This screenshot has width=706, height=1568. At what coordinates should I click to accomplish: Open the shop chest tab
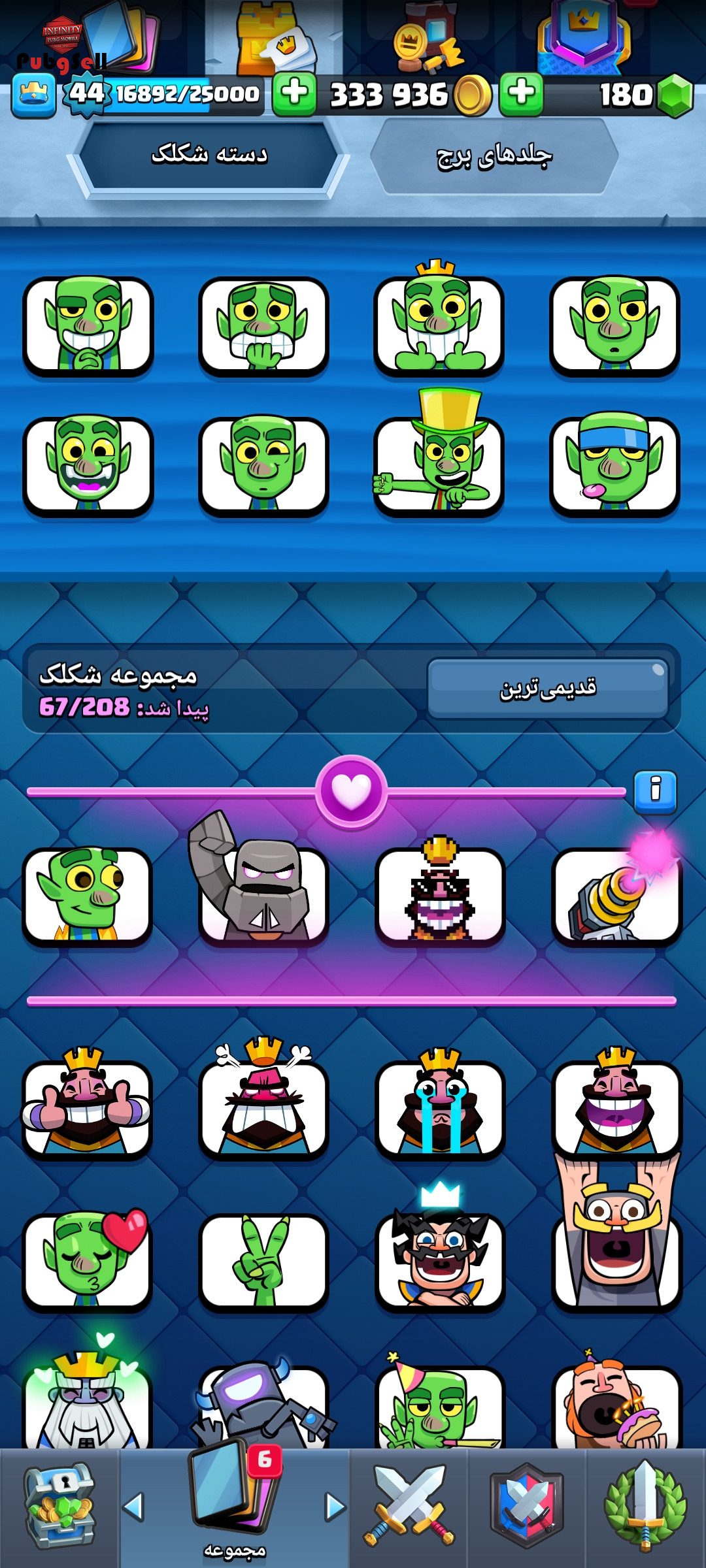59,1508
